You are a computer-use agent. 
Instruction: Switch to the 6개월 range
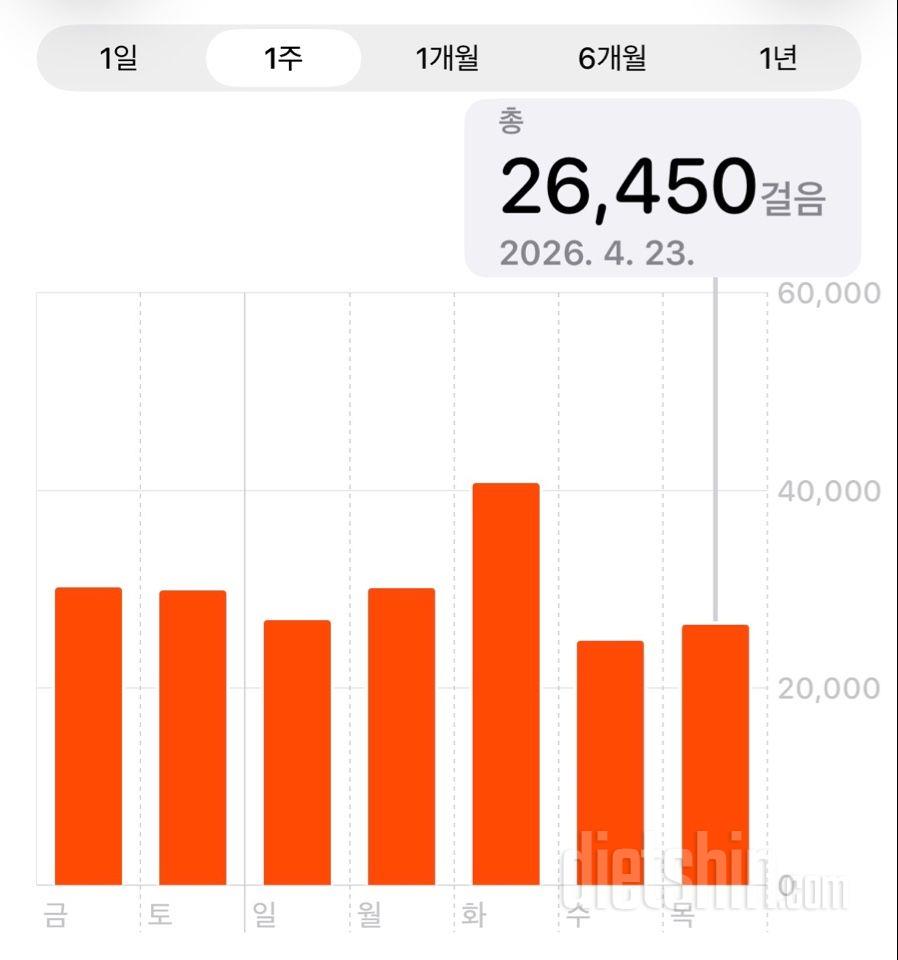tap(612, 58)
